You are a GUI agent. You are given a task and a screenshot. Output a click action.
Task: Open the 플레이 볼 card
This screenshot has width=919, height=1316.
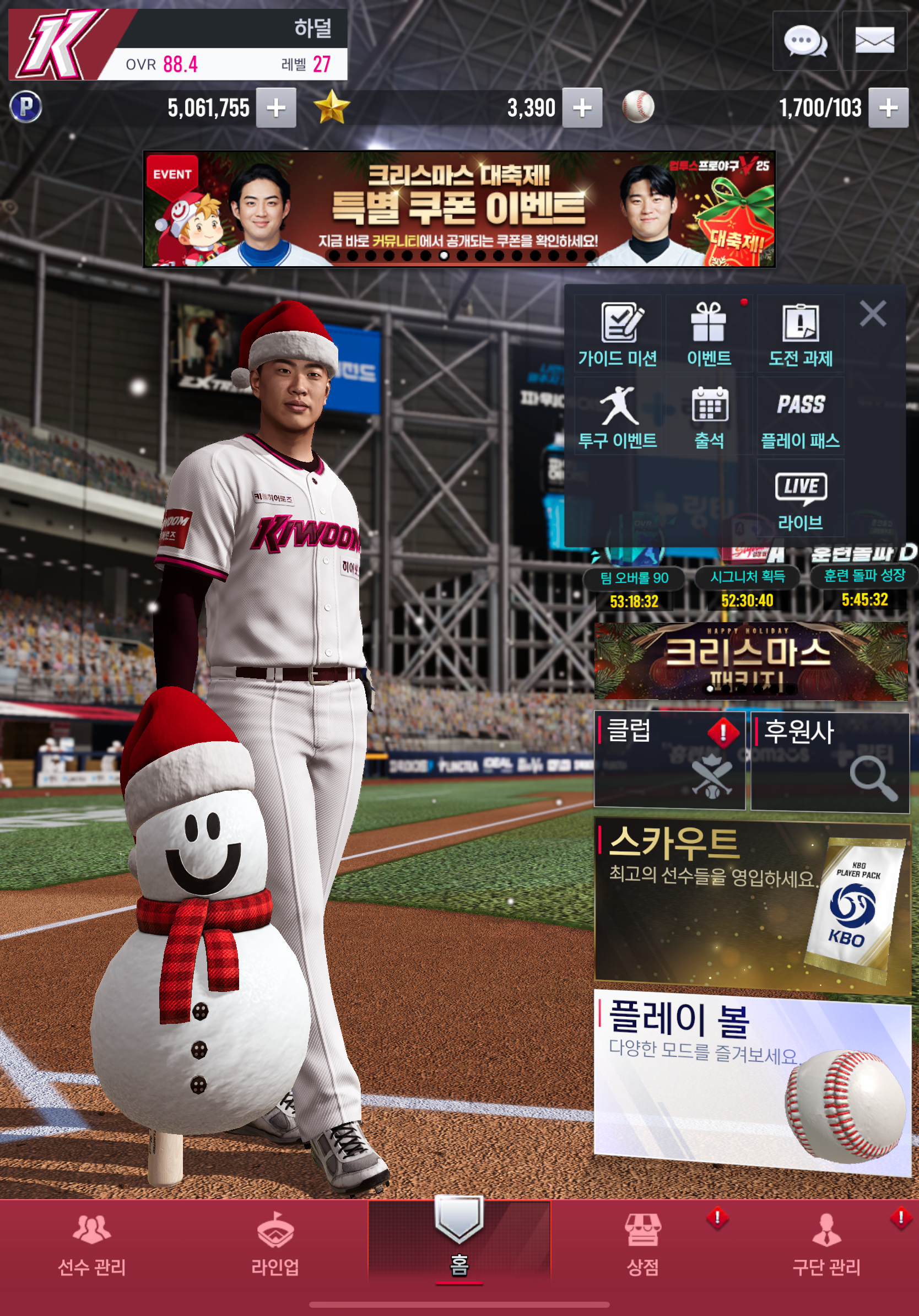pos(752,1085)
